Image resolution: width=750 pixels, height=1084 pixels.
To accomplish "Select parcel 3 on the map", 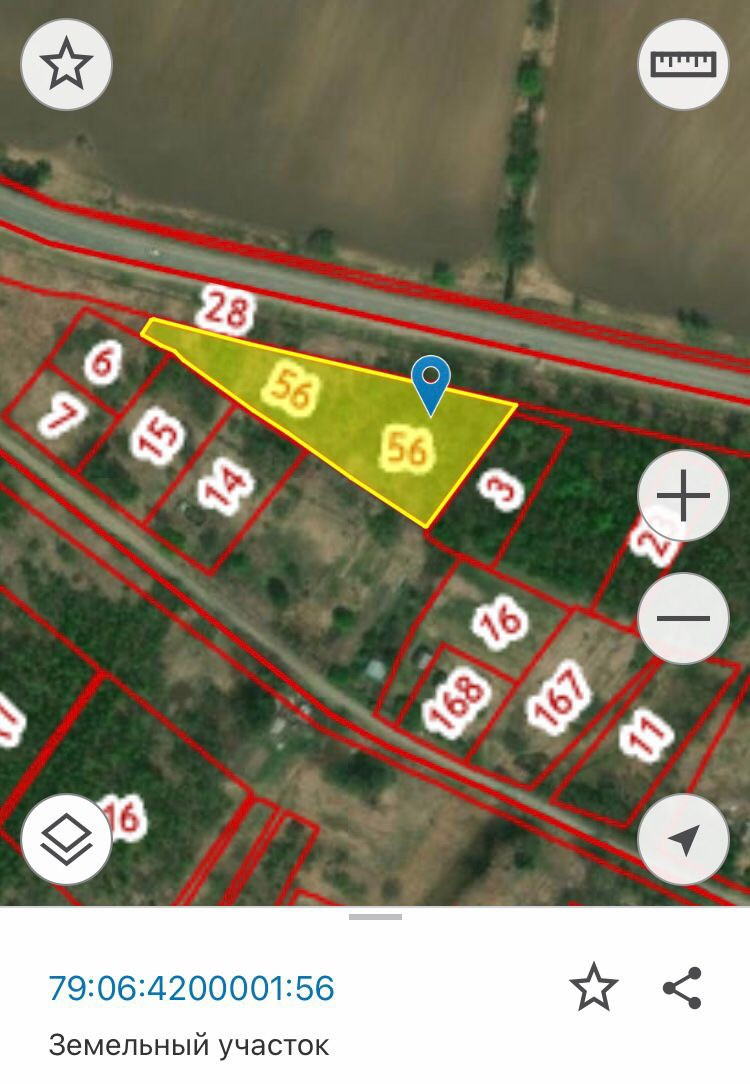I will pos(499,490).
